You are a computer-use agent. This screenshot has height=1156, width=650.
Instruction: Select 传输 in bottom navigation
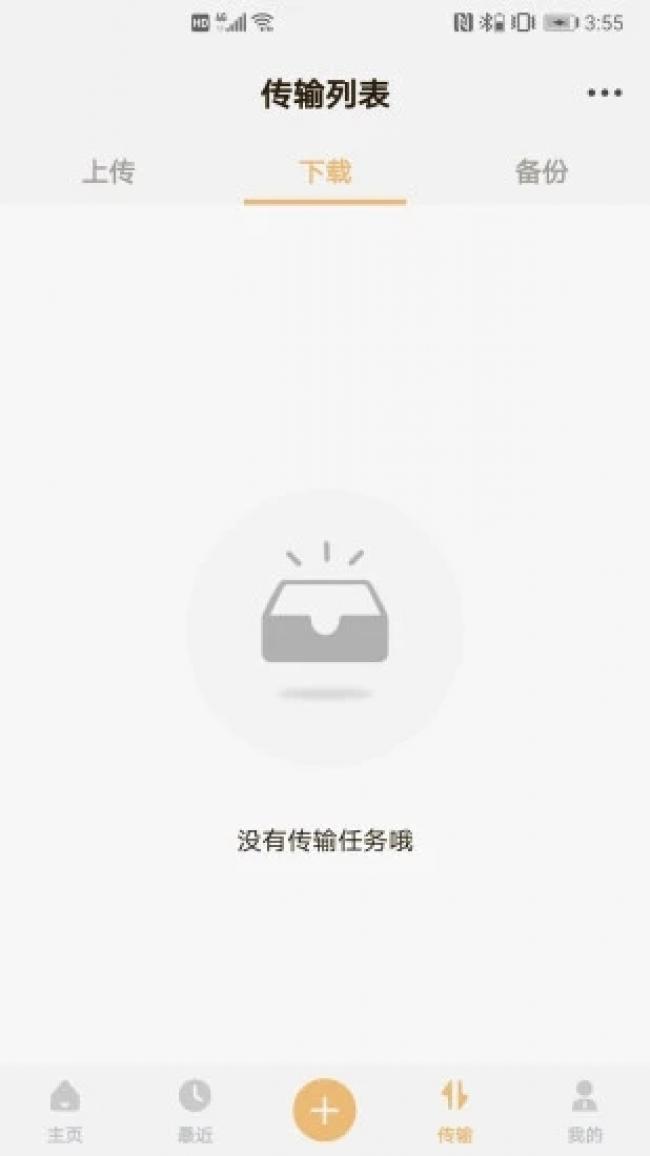click(x=455, y=1110)
